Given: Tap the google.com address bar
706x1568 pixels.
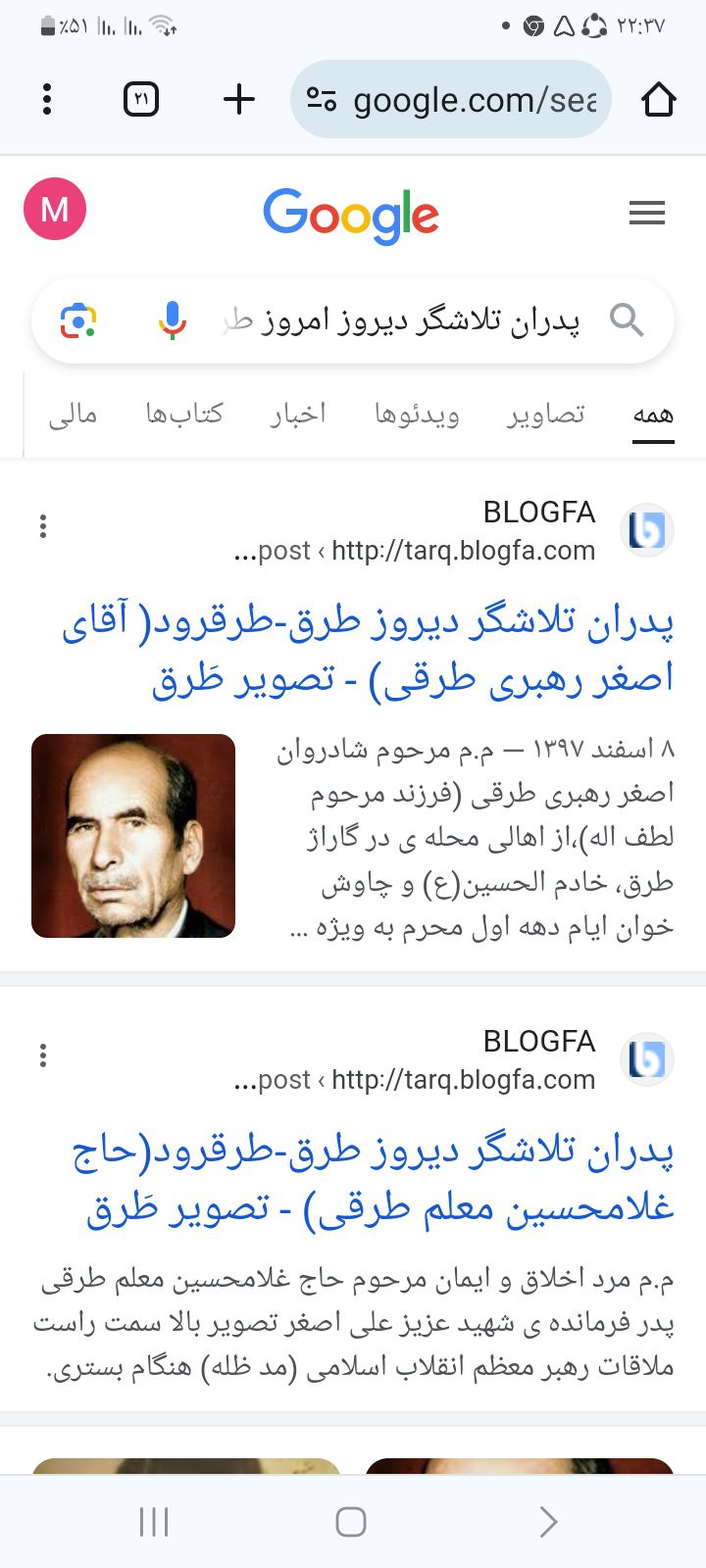Looking at the screenshot, I should (x=451, y=99).
